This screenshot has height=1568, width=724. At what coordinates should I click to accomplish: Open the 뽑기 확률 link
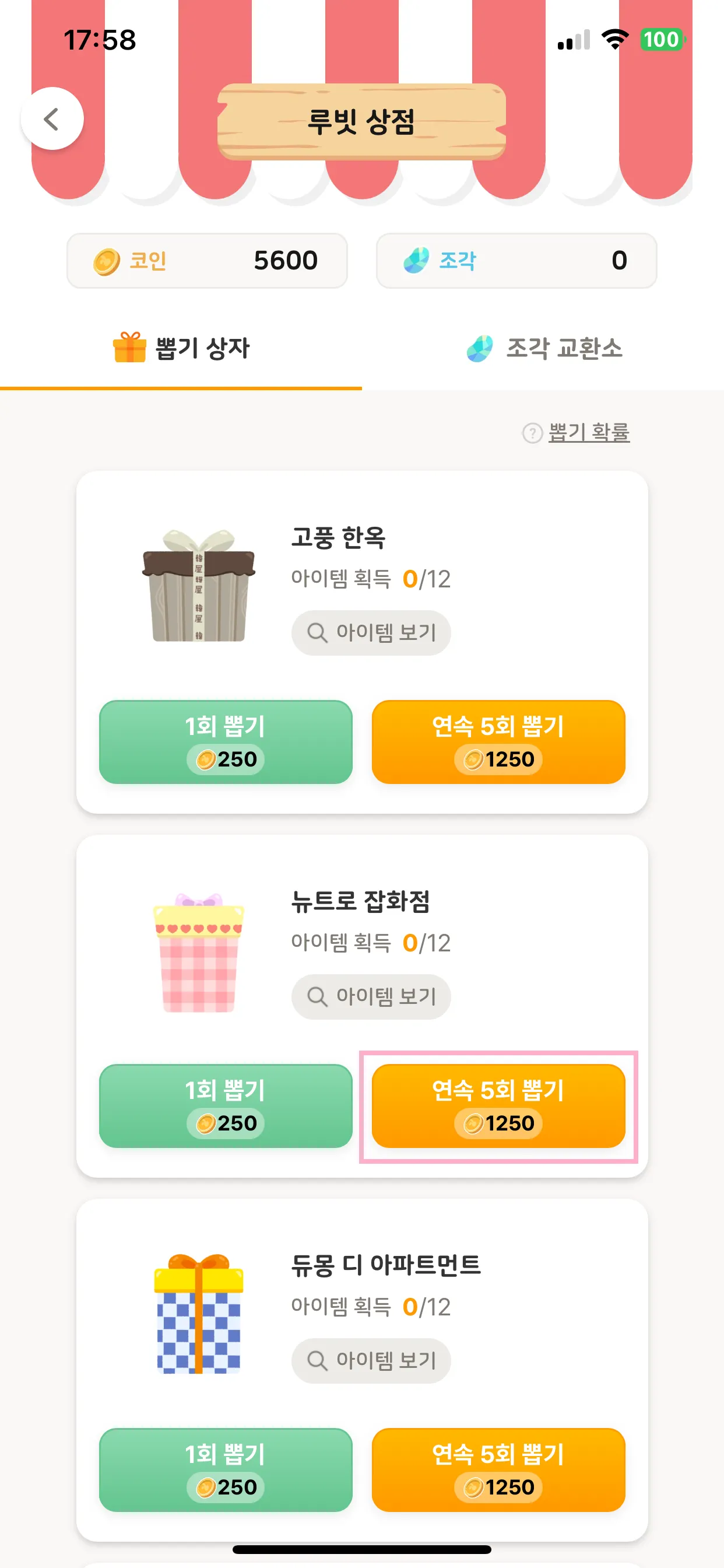coord(588,433)
